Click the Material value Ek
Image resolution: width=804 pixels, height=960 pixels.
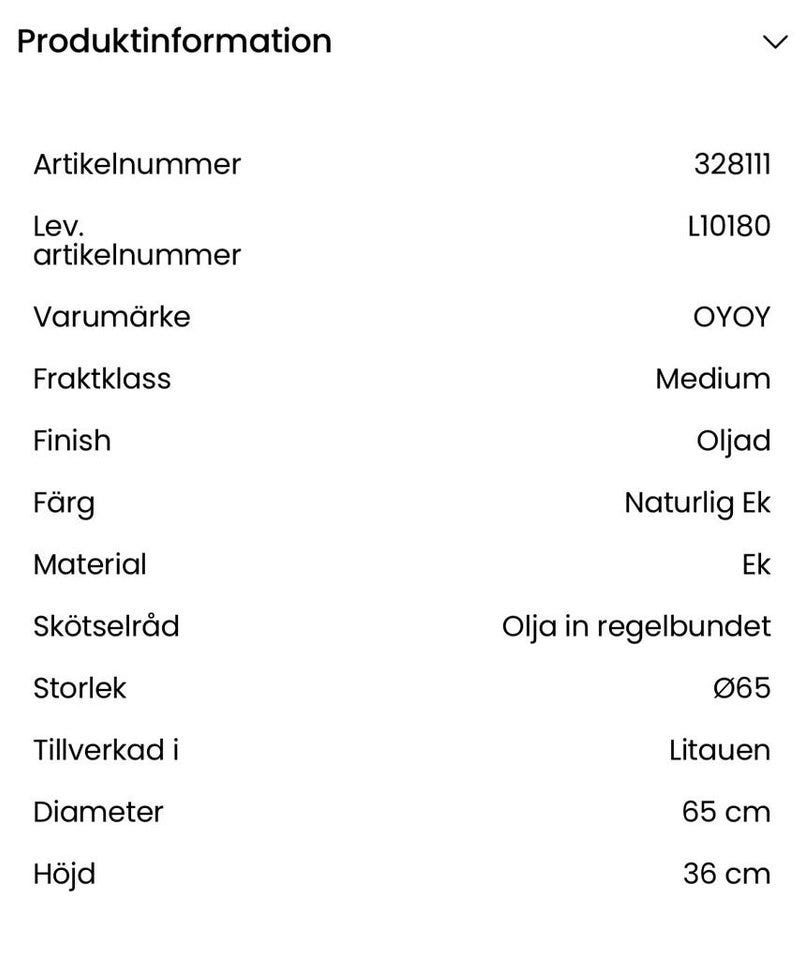(x=758, y=564)
